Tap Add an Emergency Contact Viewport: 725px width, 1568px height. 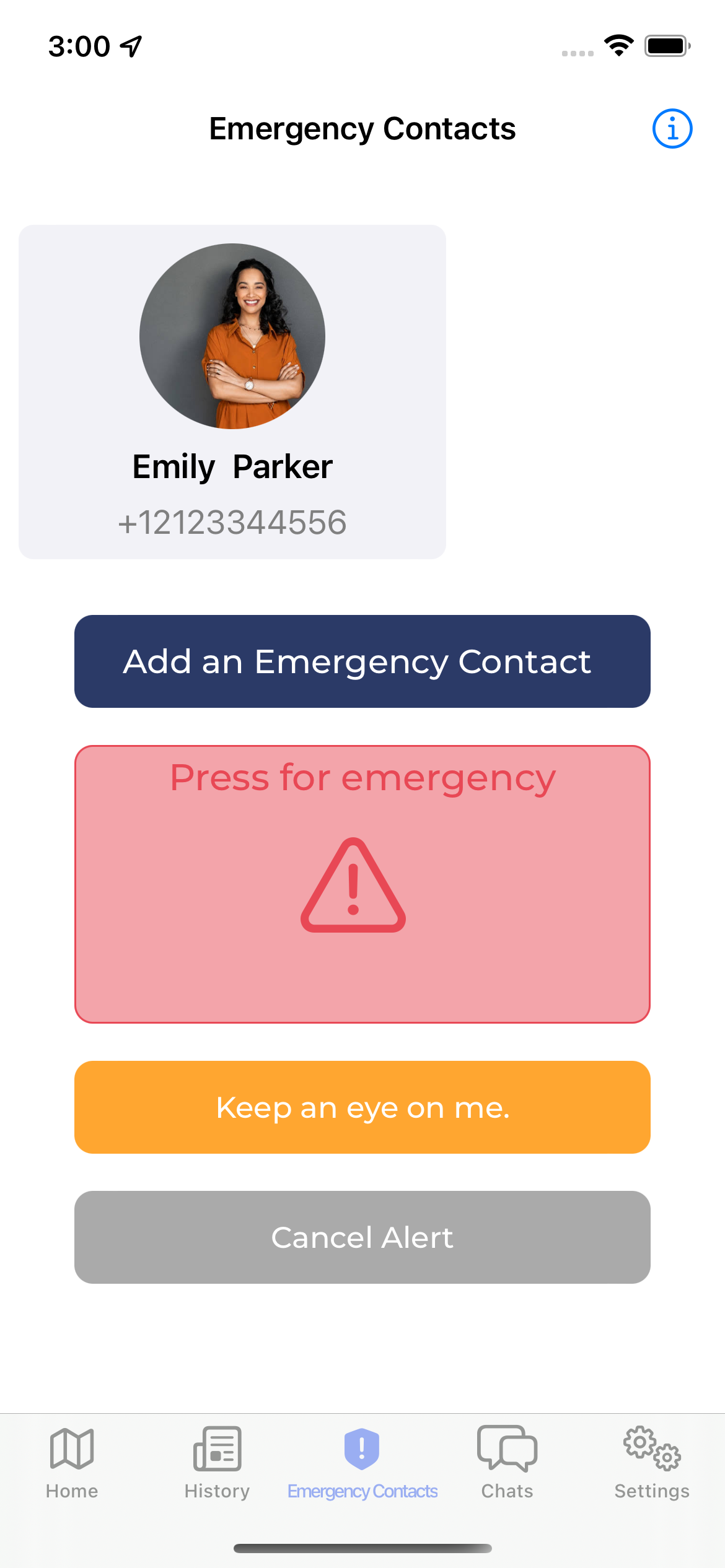coord(362,661)
